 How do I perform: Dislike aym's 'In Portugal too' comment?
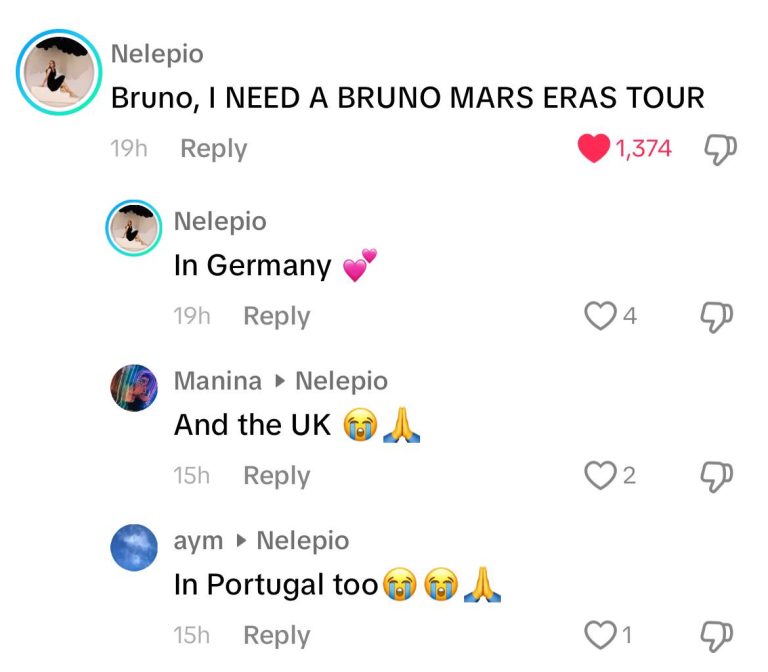click(720, 635)
